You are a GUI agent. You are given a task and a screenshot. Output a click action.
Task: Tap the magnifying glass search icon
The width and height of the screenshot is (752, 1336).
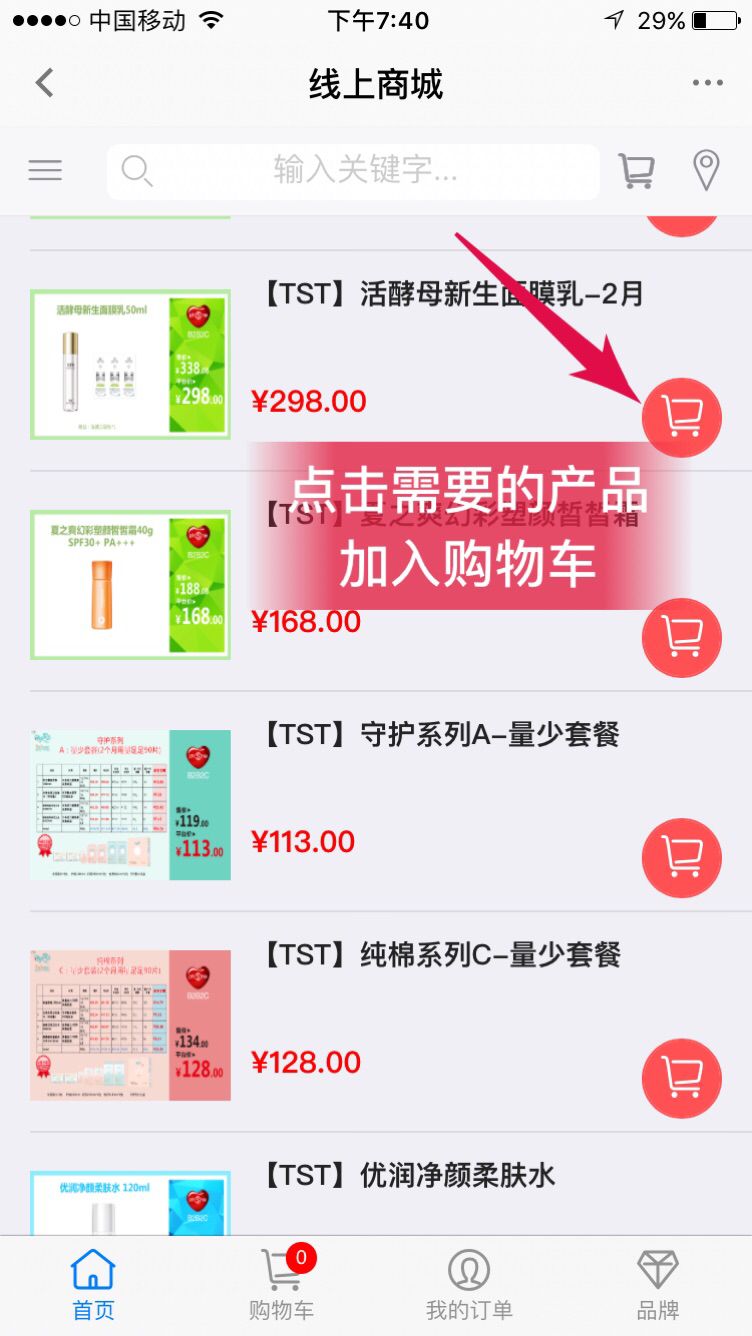[x=137, y=170]
